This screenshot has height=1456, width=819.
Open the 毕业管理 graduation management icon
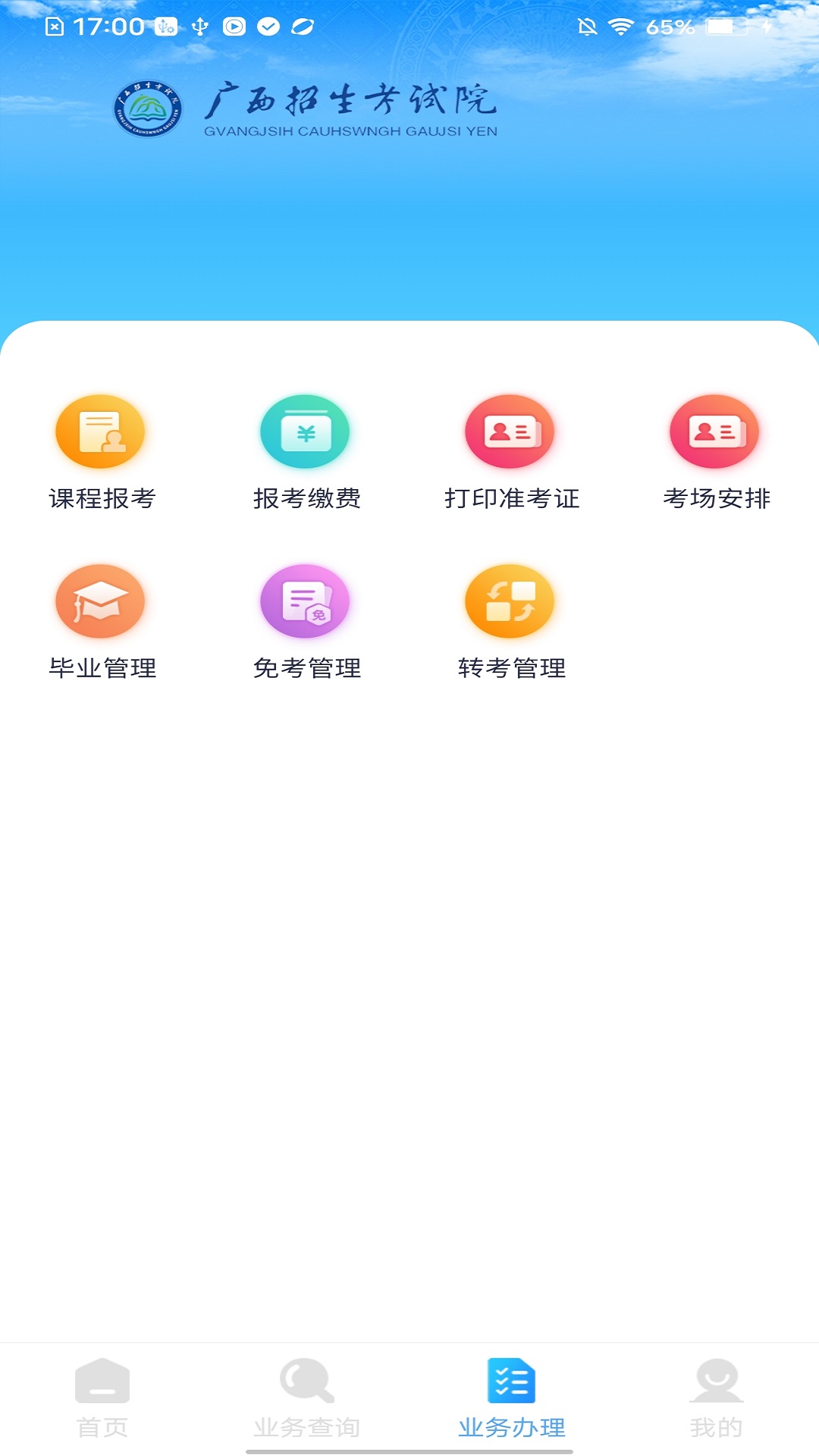point(99,601)
